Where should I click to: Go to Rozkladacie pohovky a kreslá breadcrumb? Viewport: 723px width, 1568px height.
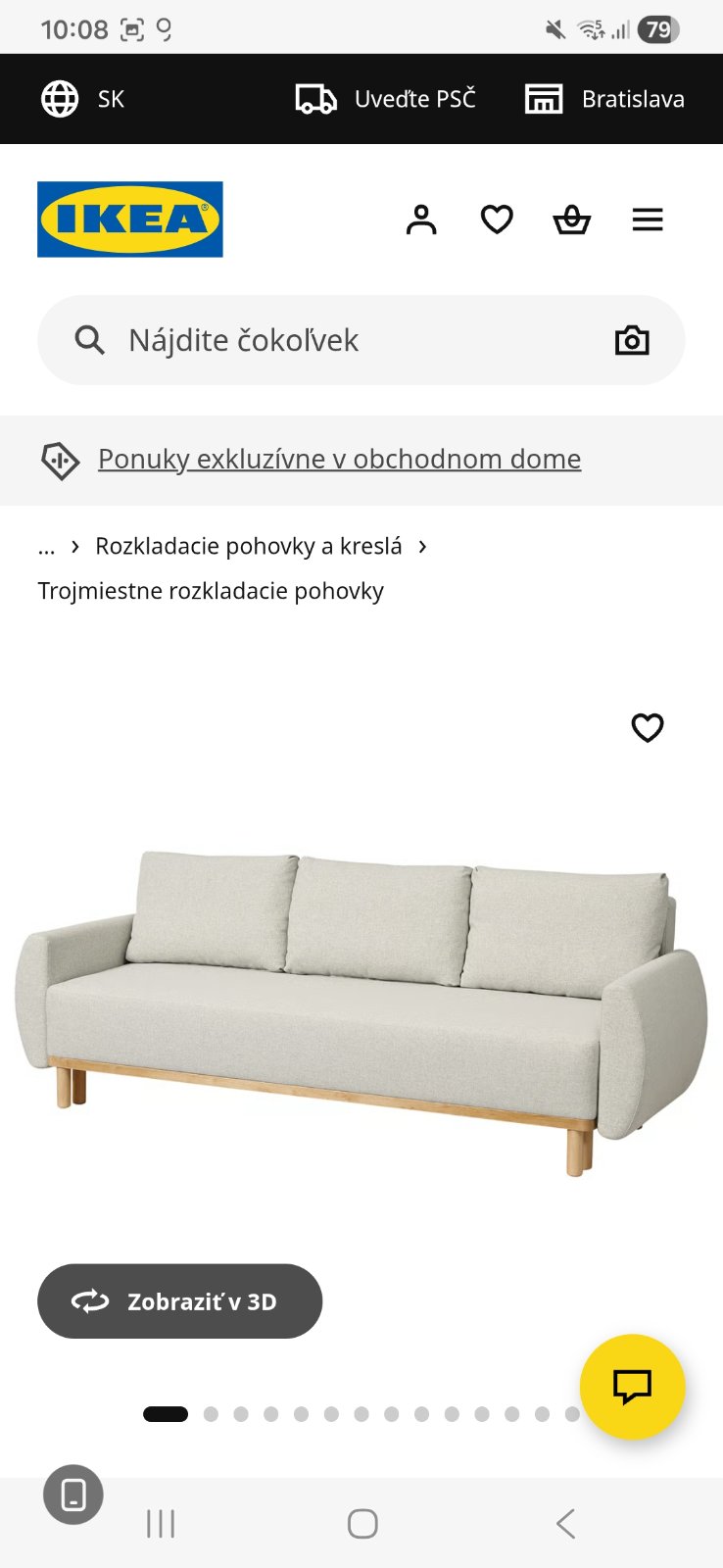click(x=249, y=547)
